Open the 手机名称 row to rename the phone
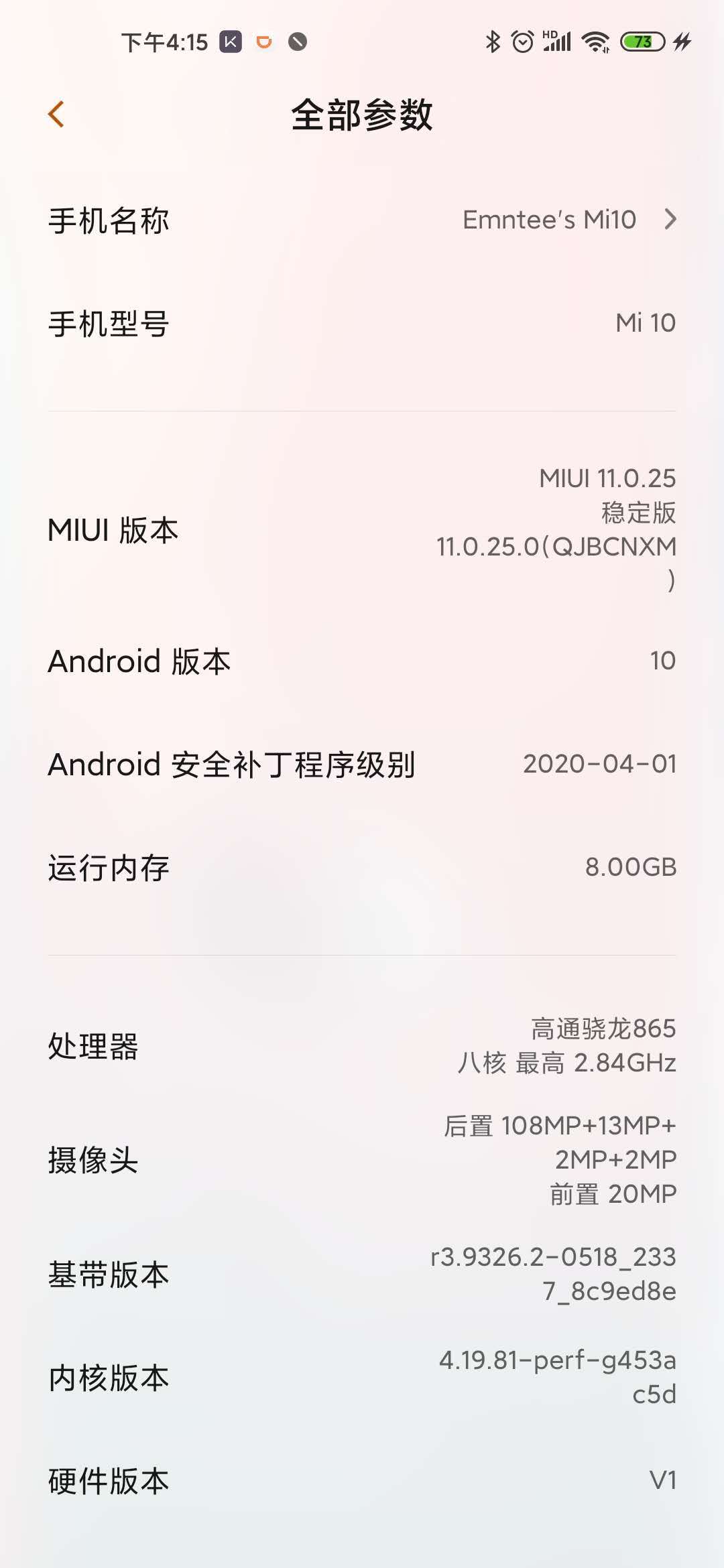Image resolution: width=724 pixels, height=1568 pixels. (x=362, y=220)
